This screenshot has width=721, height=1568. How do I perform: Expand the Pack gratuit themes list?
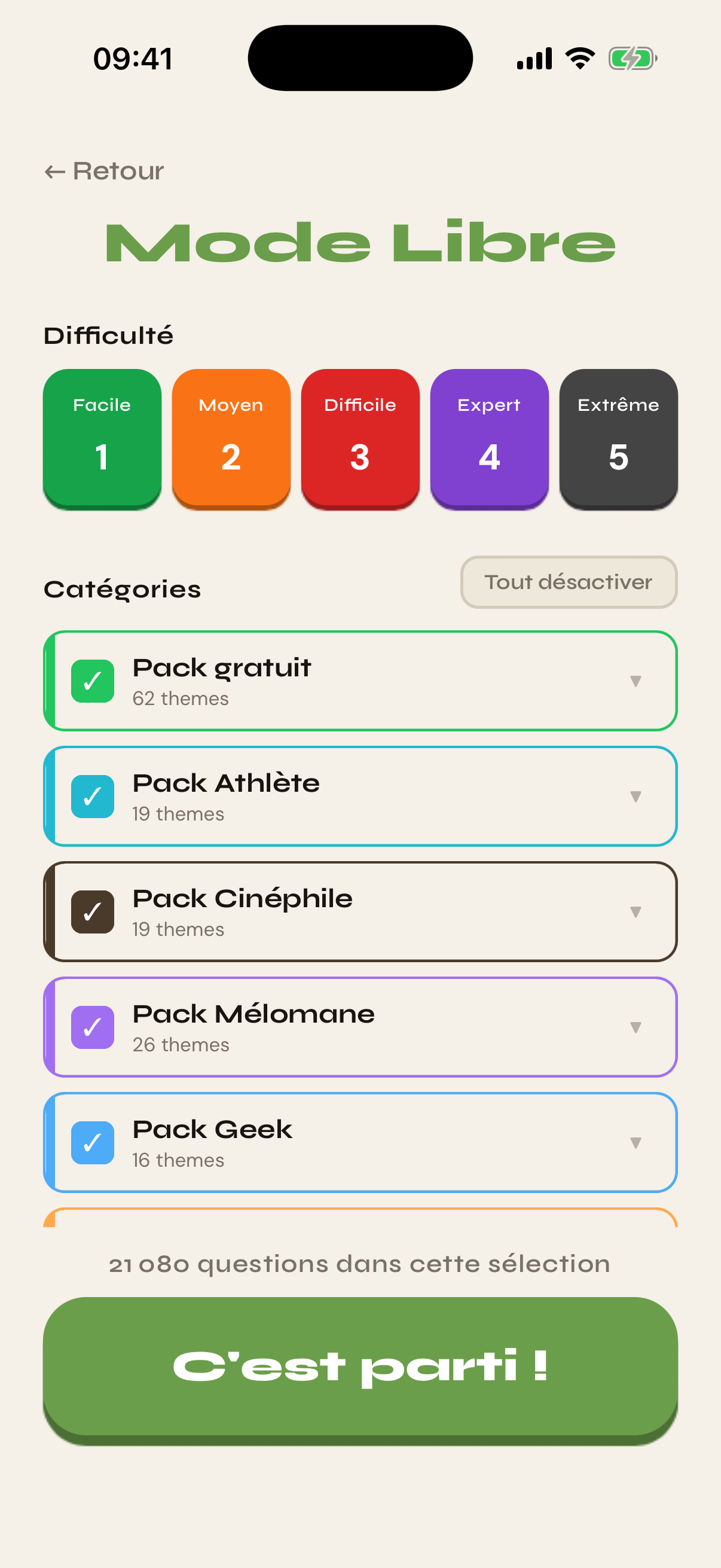pyautogui.click(x=636, y=681)
